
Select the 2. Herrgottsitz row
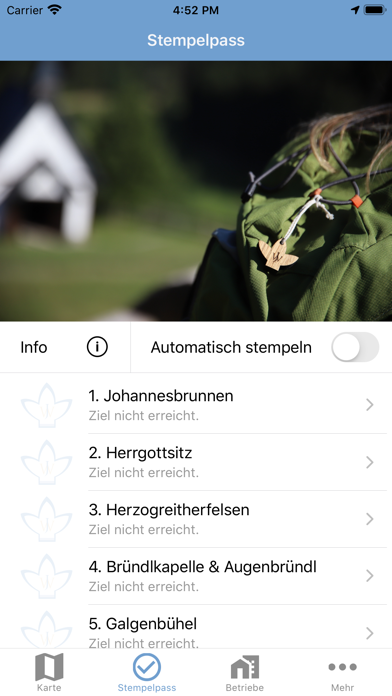click(196, 462)
